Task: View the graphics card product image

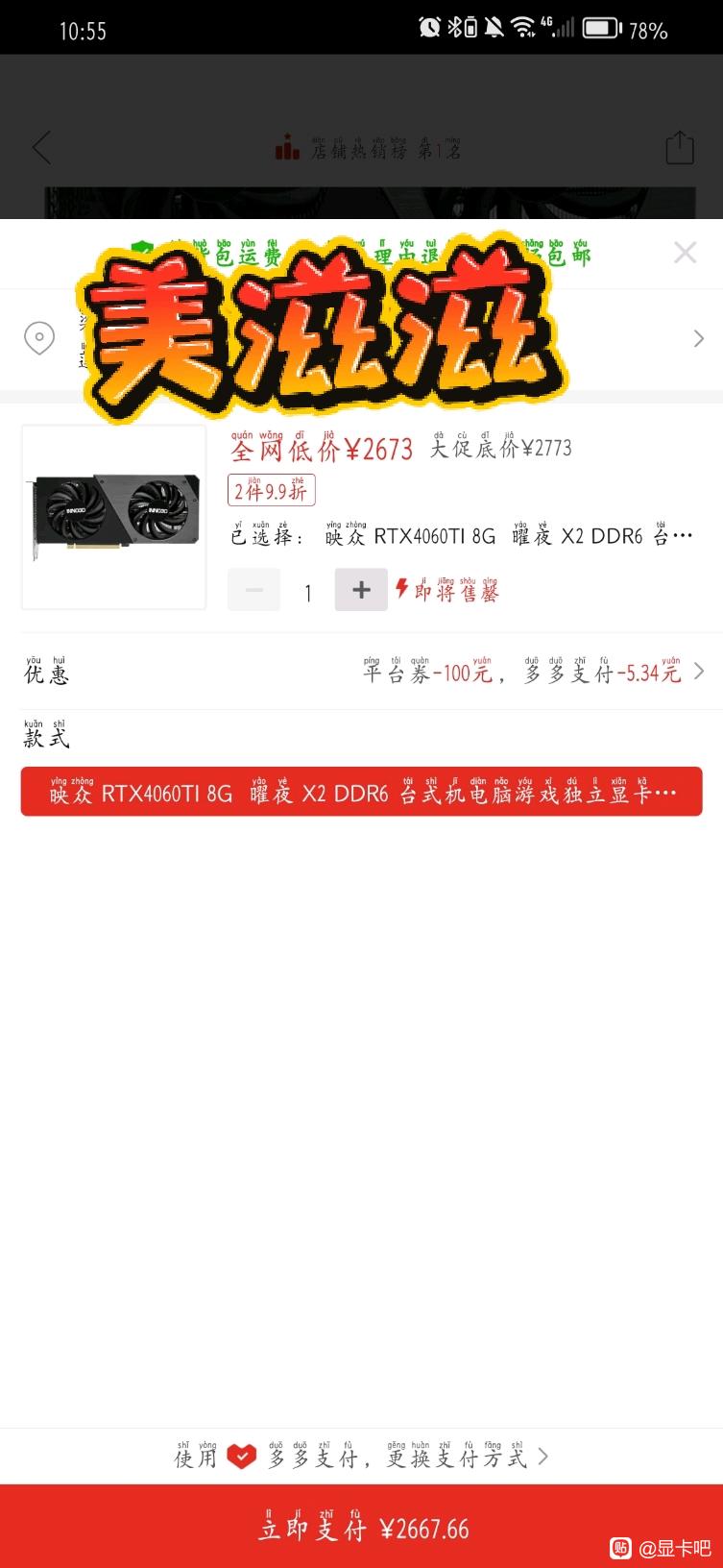Action: [x=114, y=517]
